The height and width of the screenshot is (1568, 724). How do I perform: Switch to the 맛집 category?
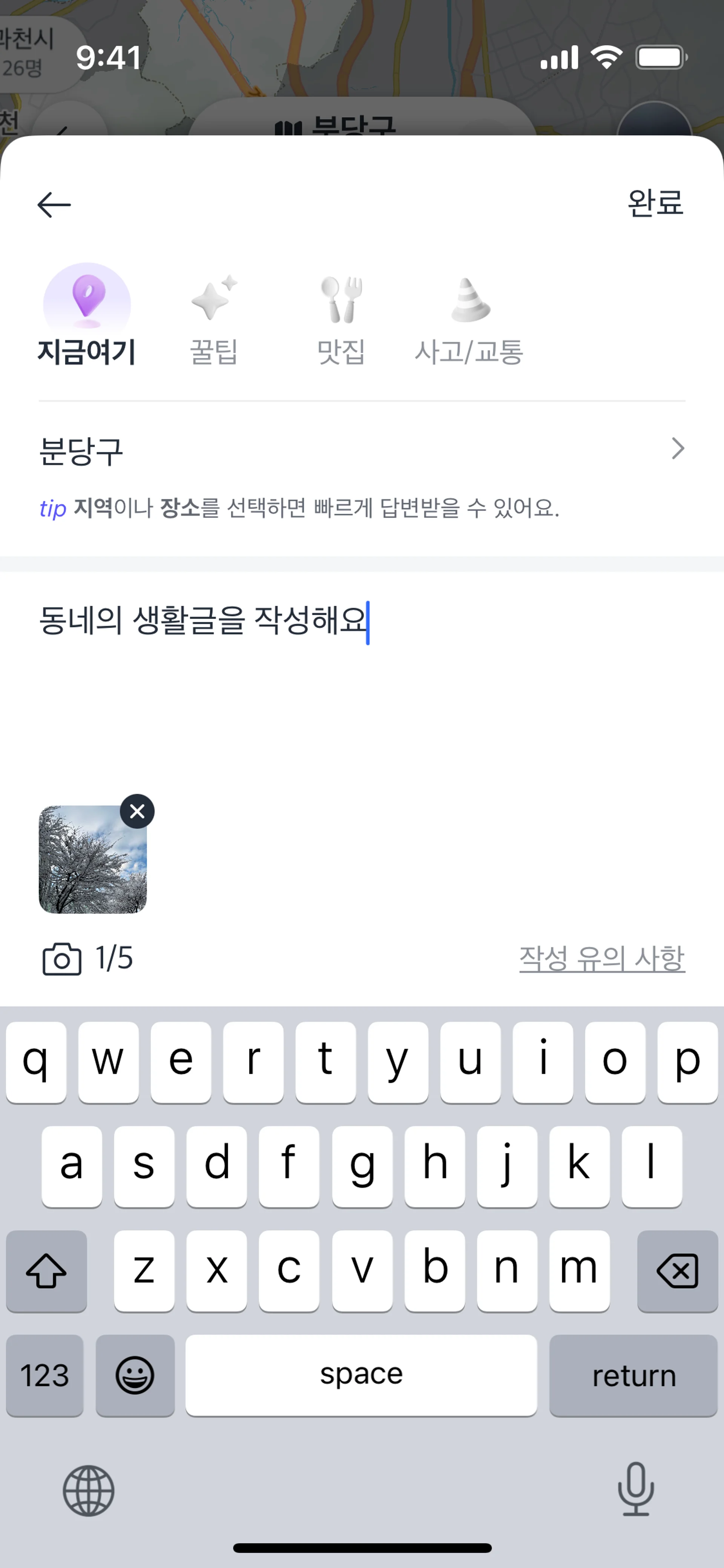341,319
